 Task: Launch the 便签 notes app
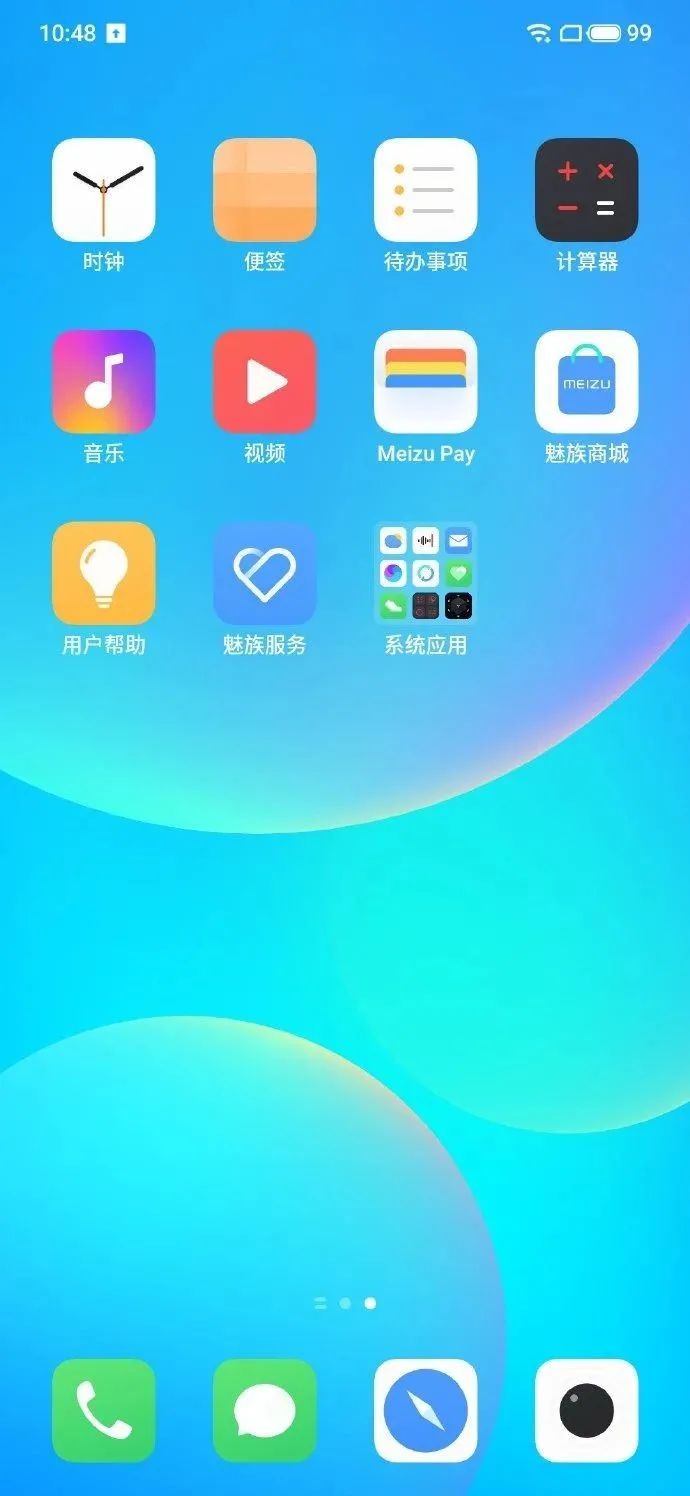coord(264,190)
